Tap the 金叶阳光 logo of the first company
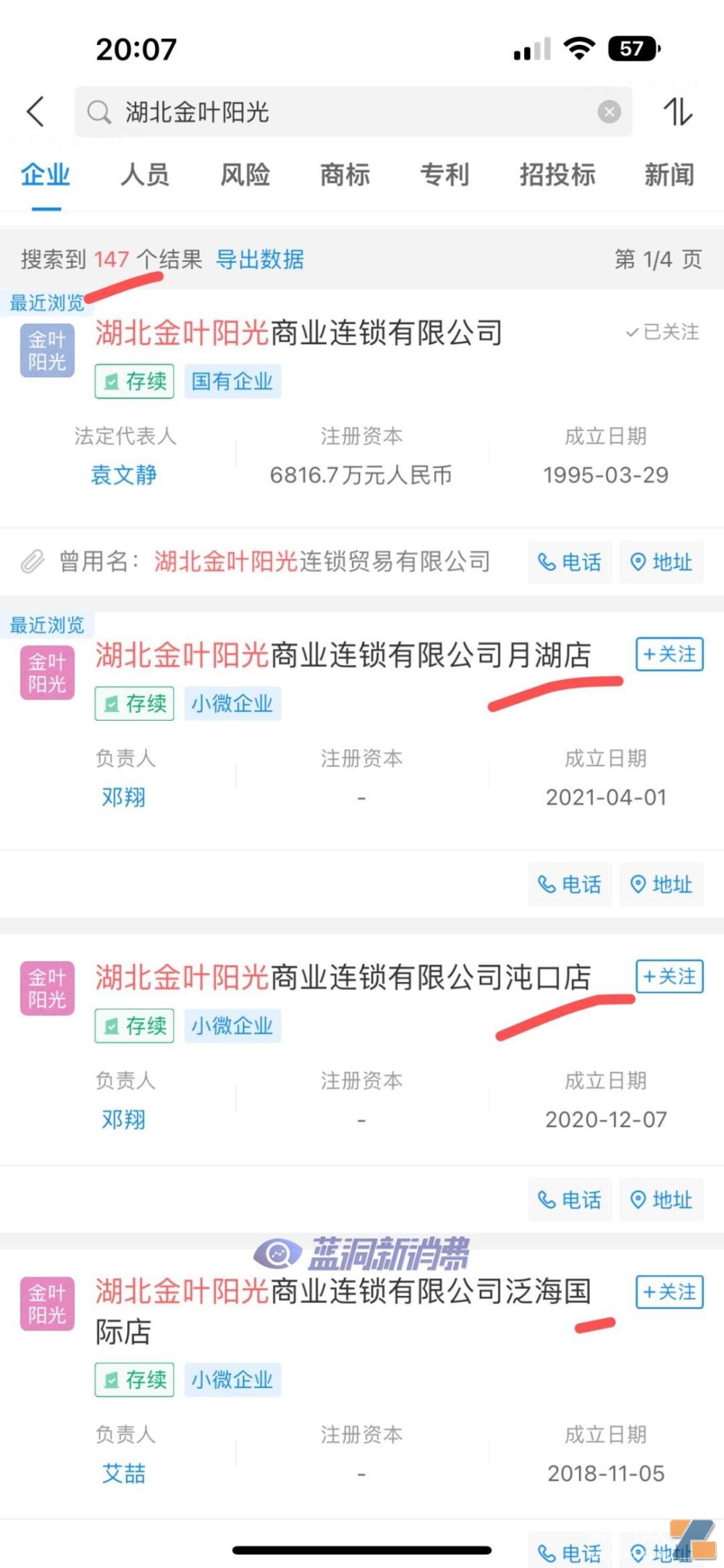The width and height of the screenshot is (724, 1568). [46, 350]
